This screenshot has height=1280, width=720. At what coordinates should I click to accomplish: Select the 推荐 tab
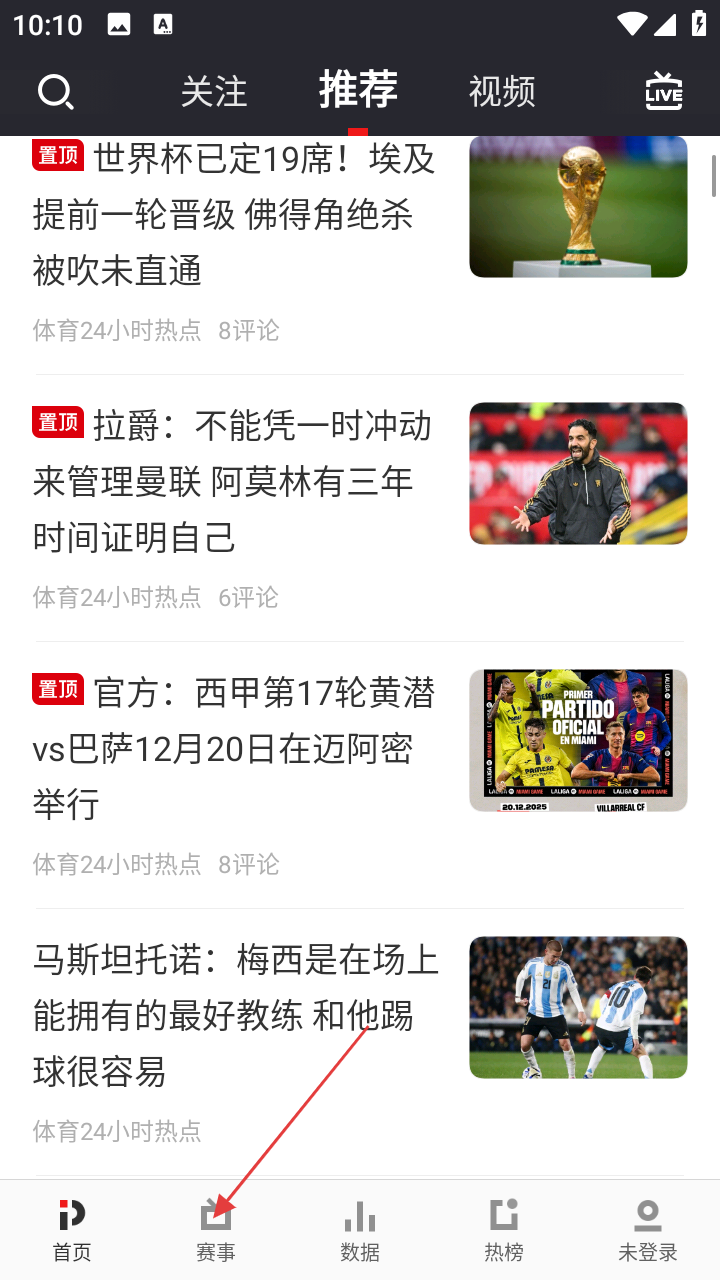[x=358, y=90]
